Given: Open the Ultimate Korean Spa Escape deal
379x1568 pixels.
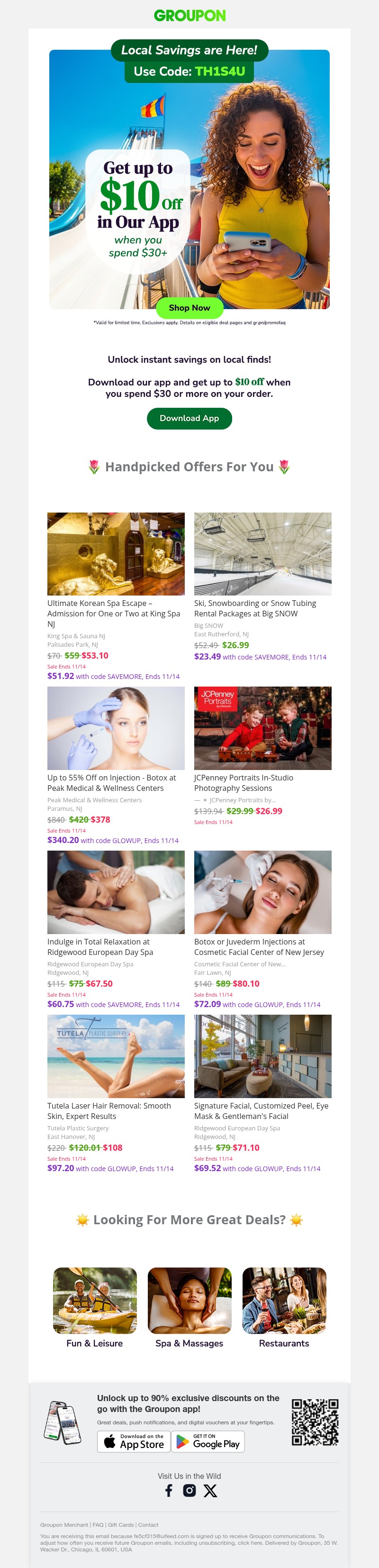Looking at the screenshot, I should 116,554.
